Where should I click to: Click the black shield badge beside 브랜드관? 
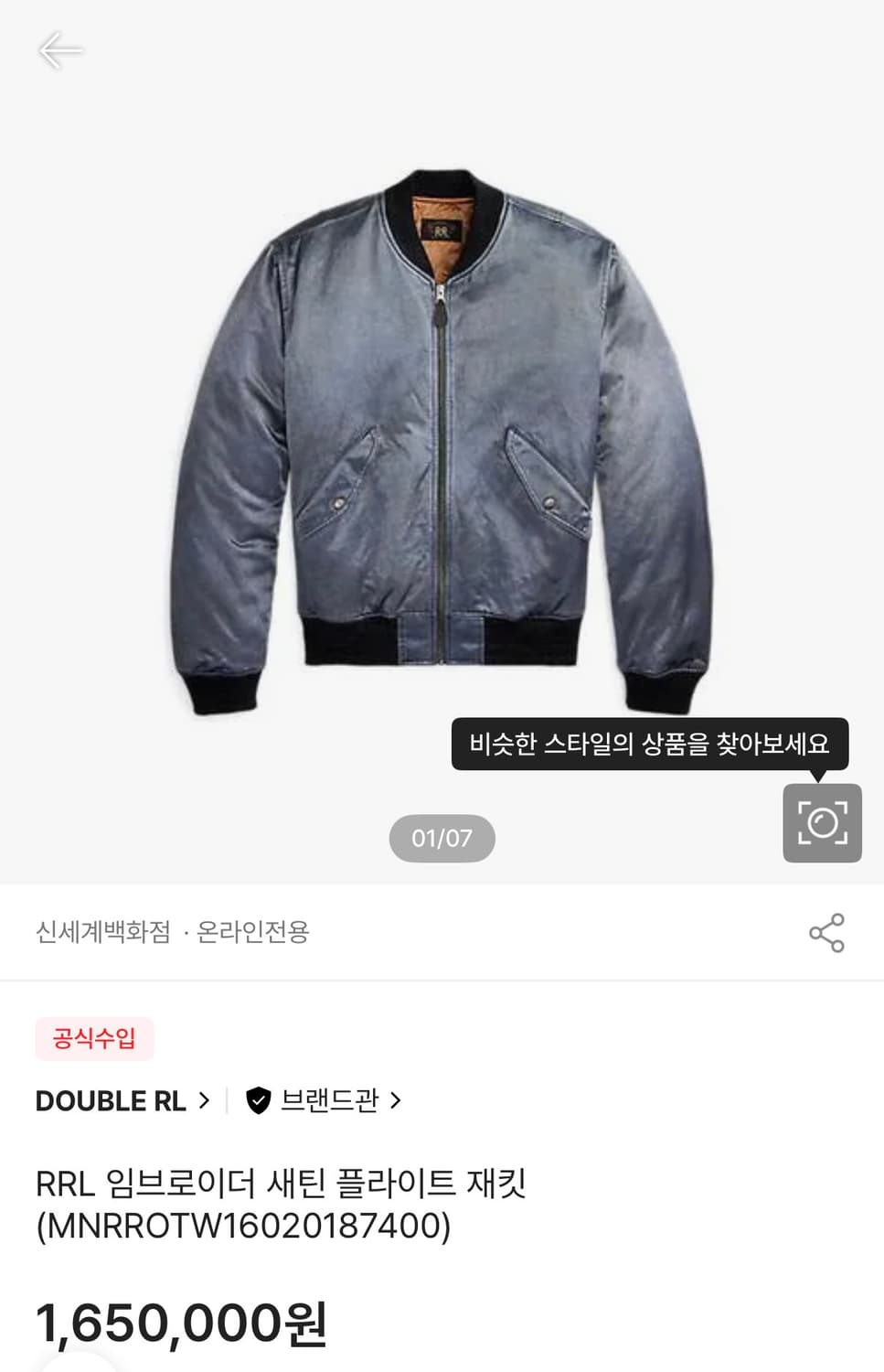point(260,1101)
